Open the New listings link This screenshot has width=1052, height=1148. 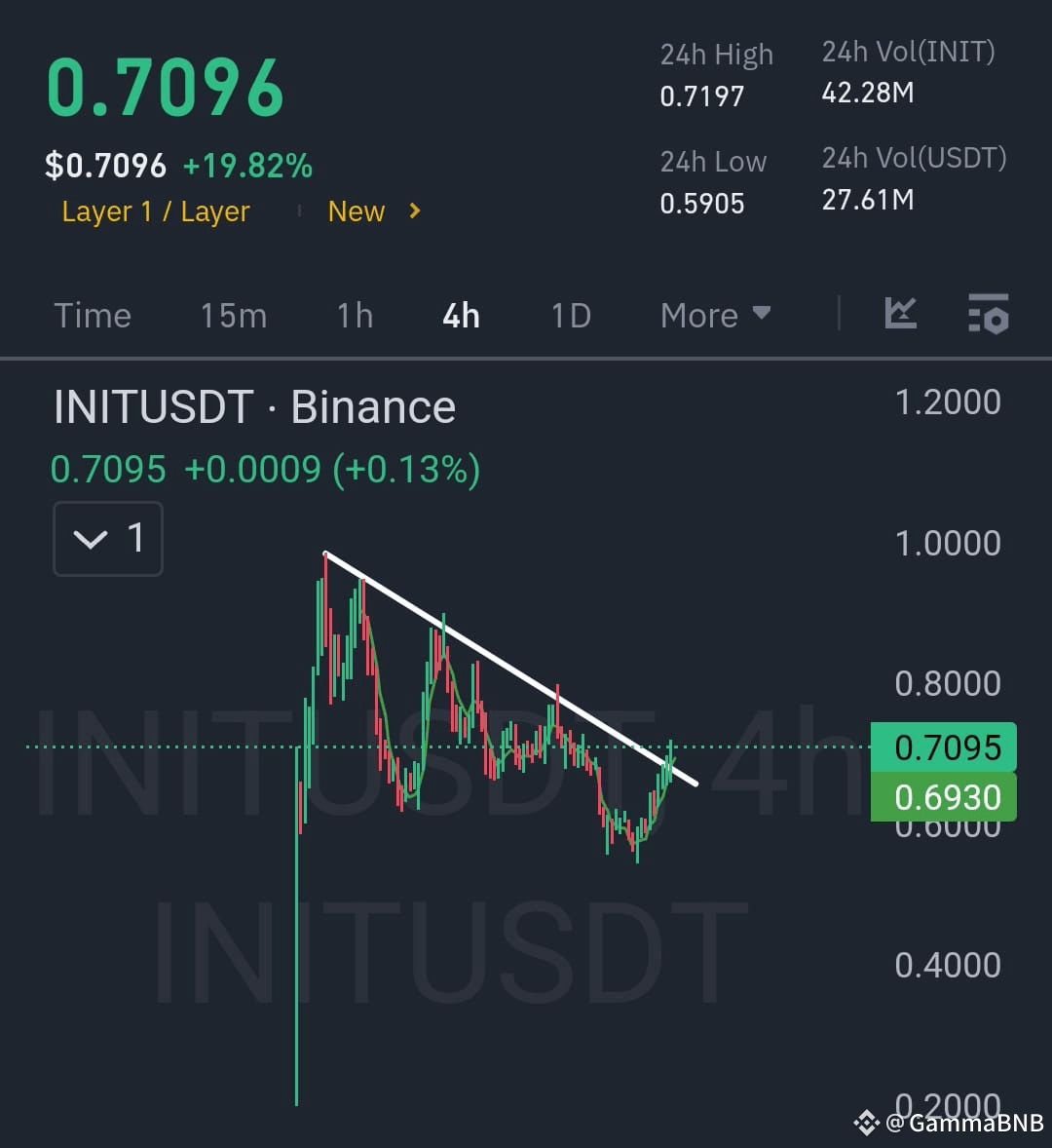coord(356,210)
